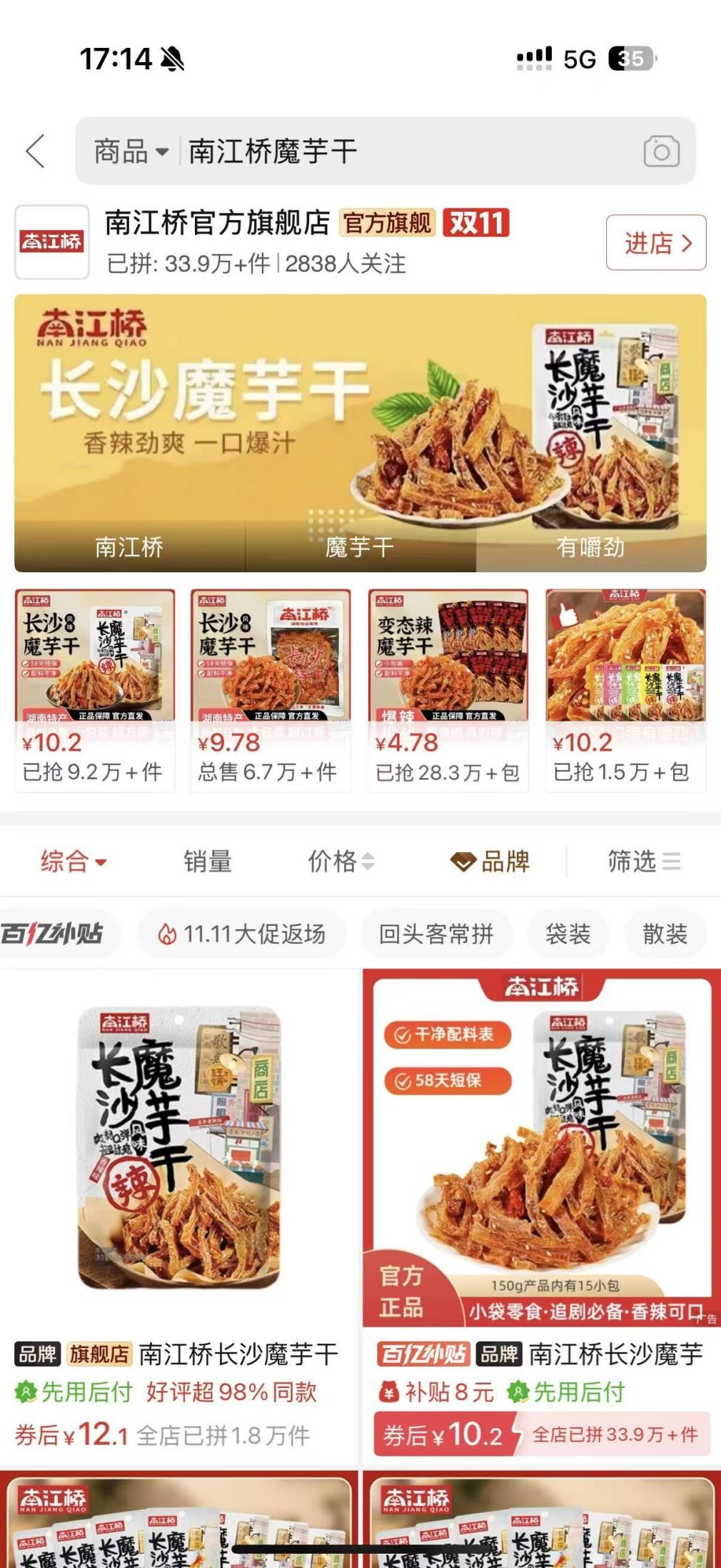
Task: Select the 品牌 filter tab
Action: (491, 862)
